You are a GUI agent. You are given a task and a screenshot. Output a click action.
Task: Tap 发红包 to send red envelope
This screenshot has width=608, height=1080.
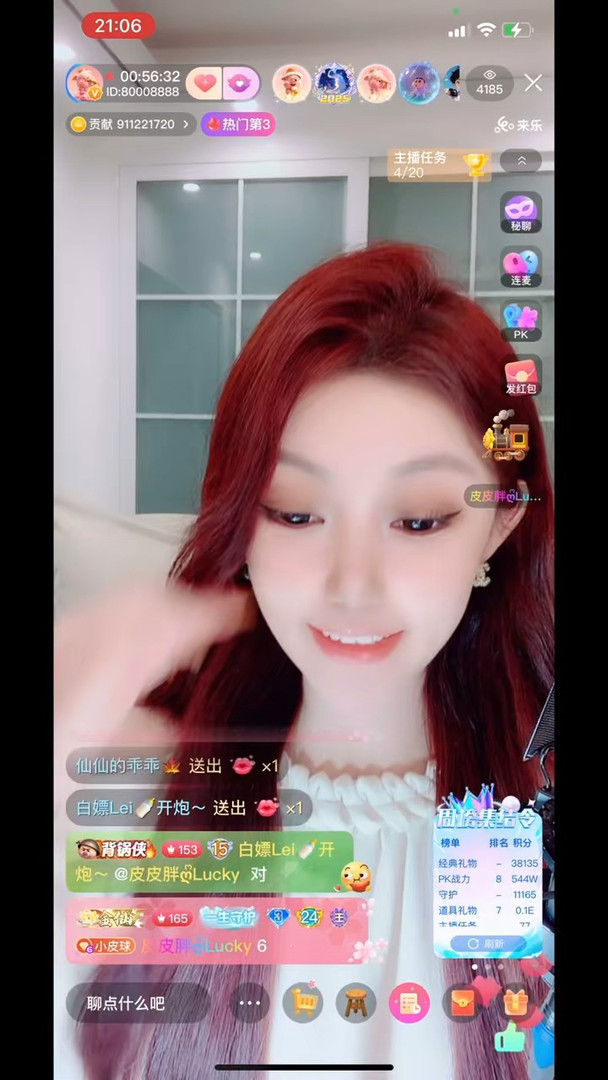[521, 376]
